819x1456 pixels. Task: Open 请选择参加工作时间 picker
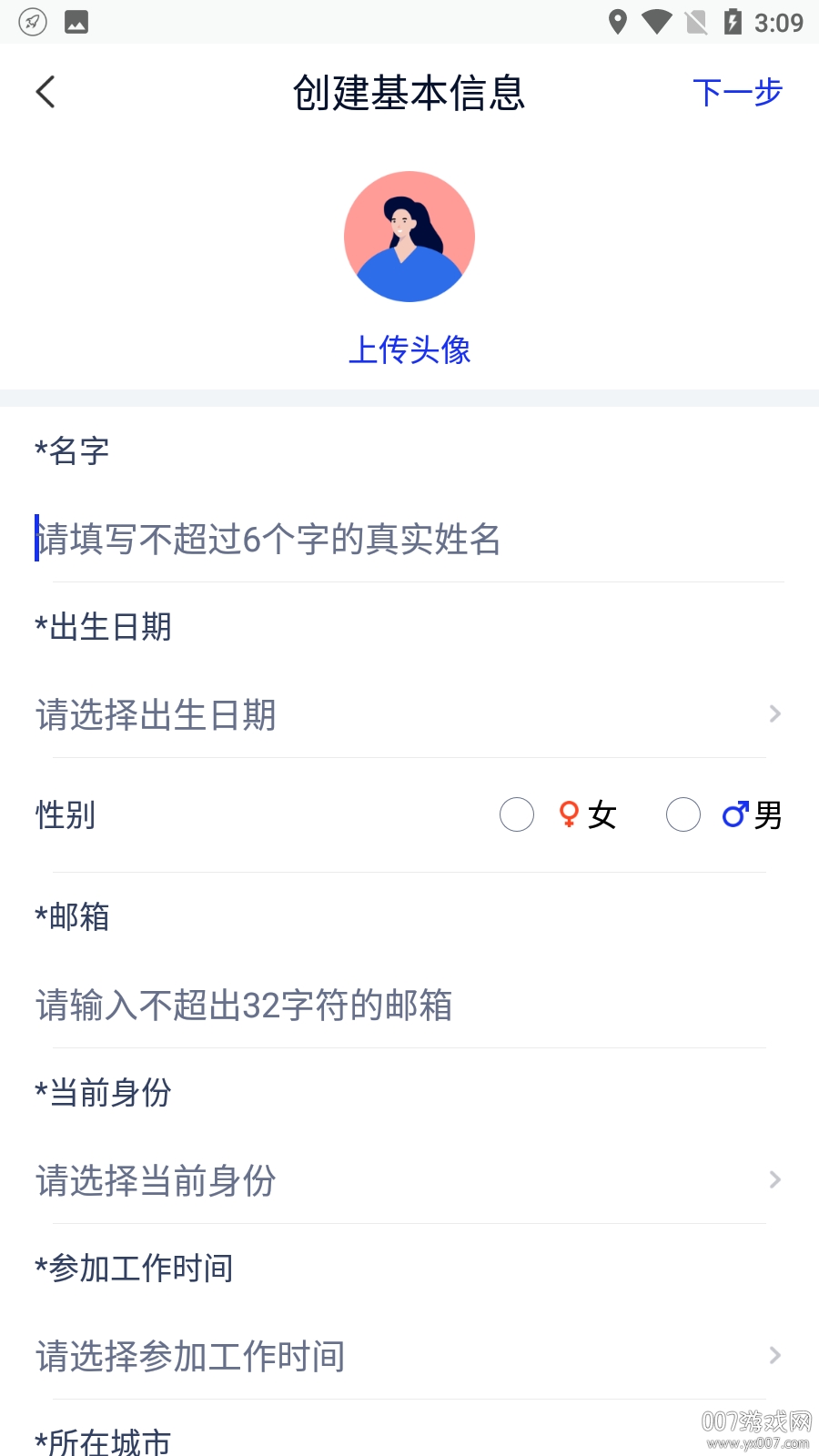tap(409, 1357)
